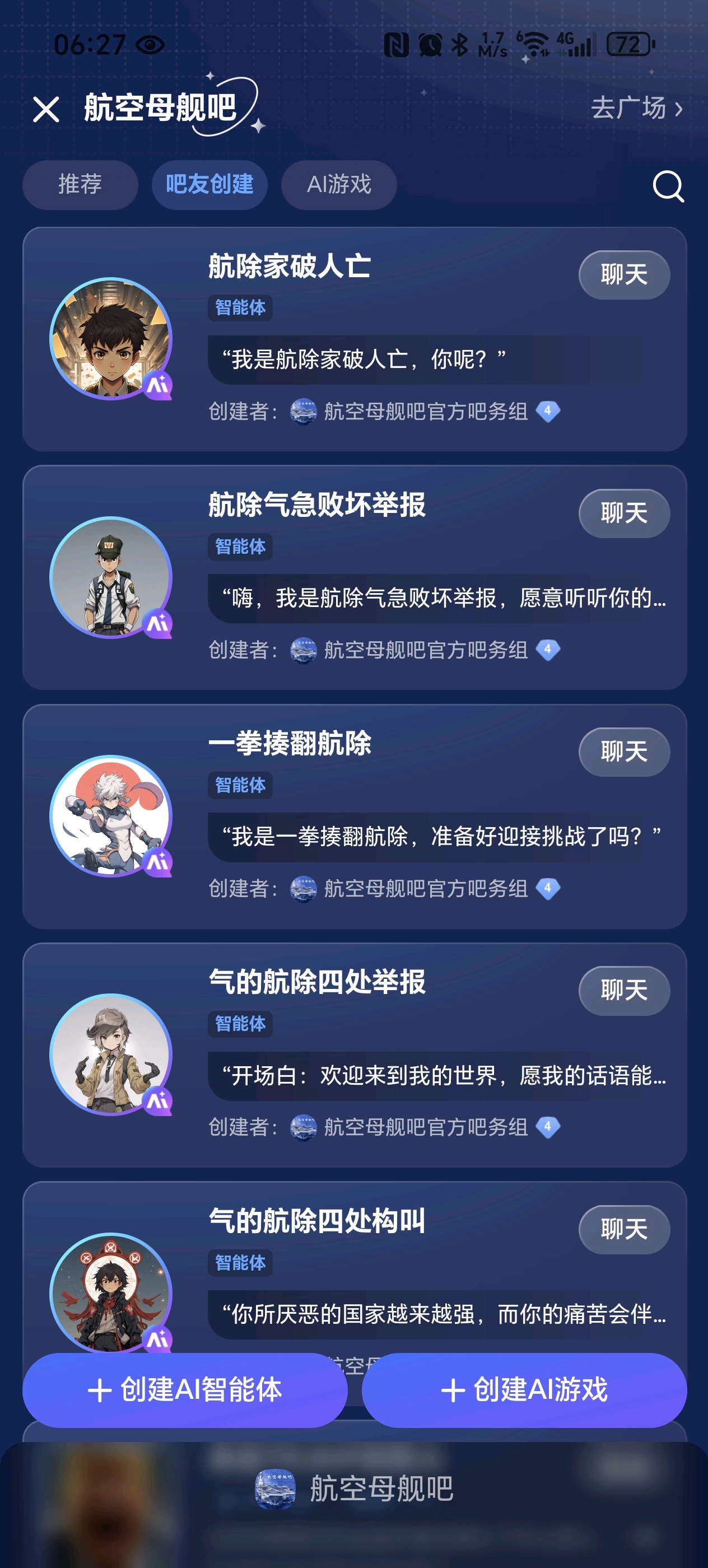Open creator 航空母舰吧官方吧务组 under 航除气急败坏举报
This screenshot has width=708, height=1568.
[x=425, y=650]
